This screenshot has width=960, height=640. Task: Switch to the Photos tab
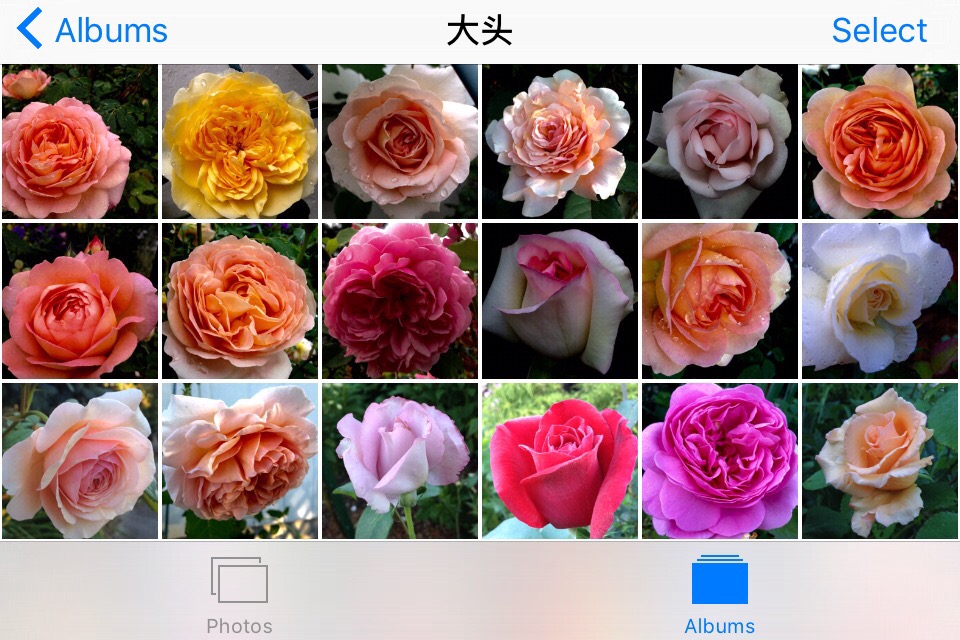[239, 596]
